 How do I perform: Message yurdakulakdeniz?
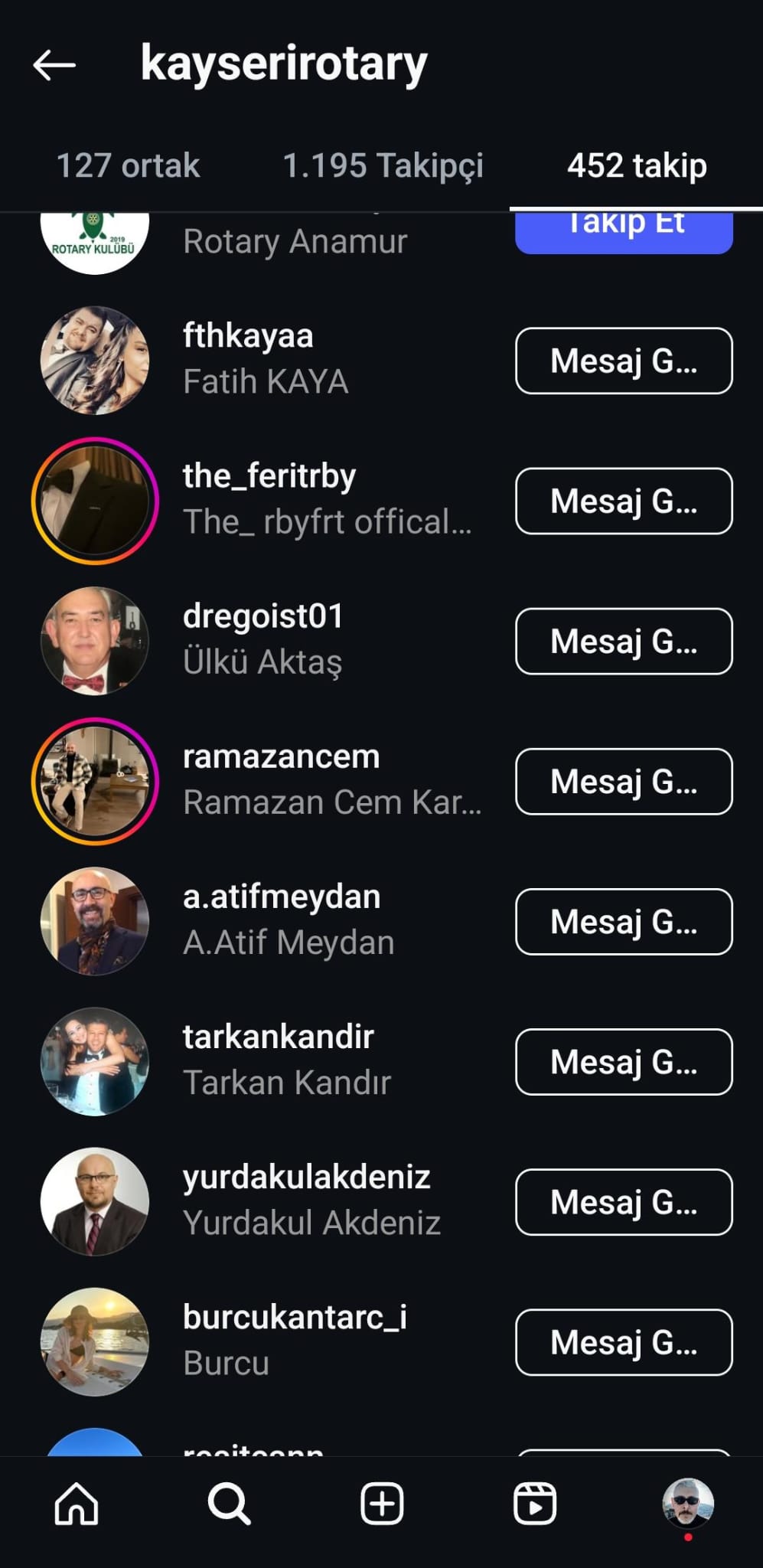[x=623, y=1201]
